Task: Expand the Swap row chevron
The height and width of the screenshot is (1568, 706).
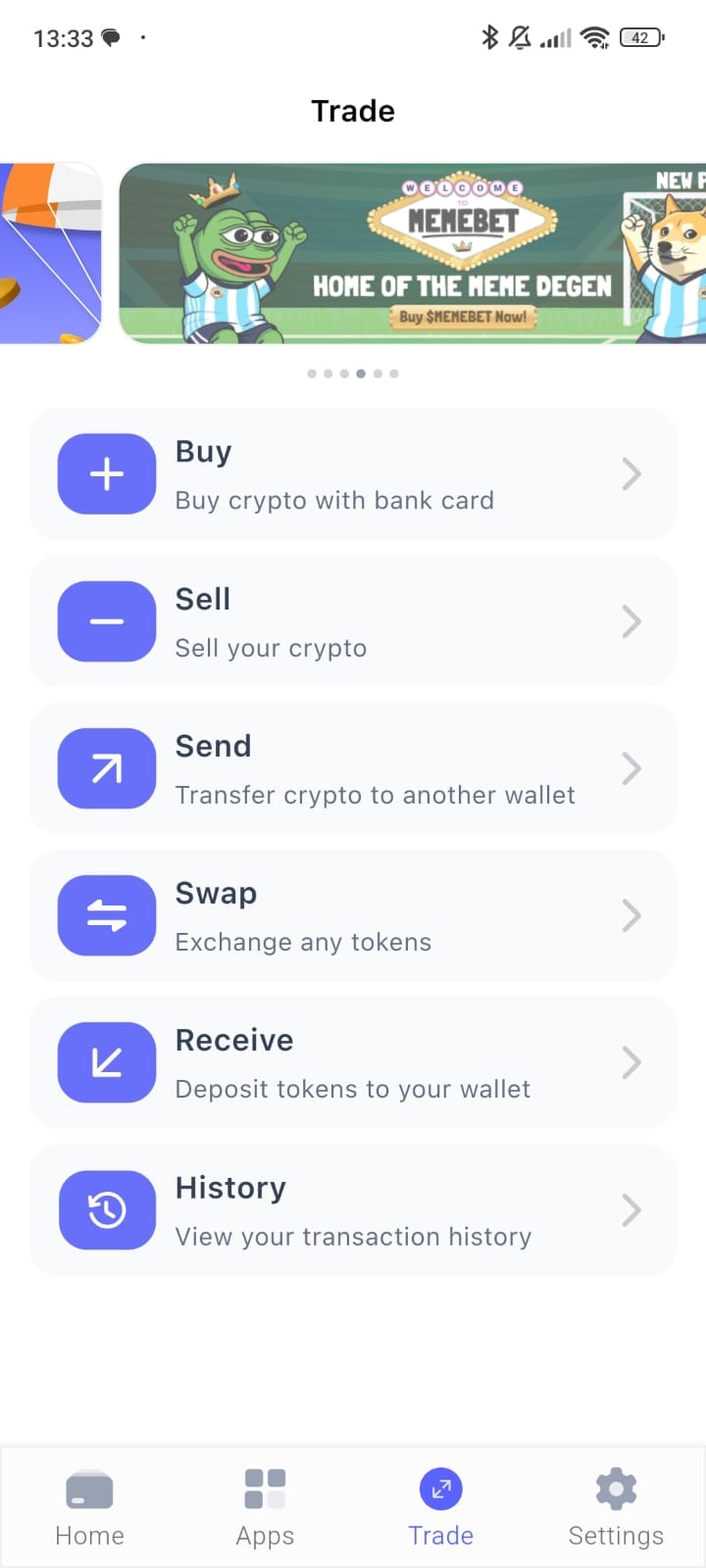Action: click(x=632, y=915)
